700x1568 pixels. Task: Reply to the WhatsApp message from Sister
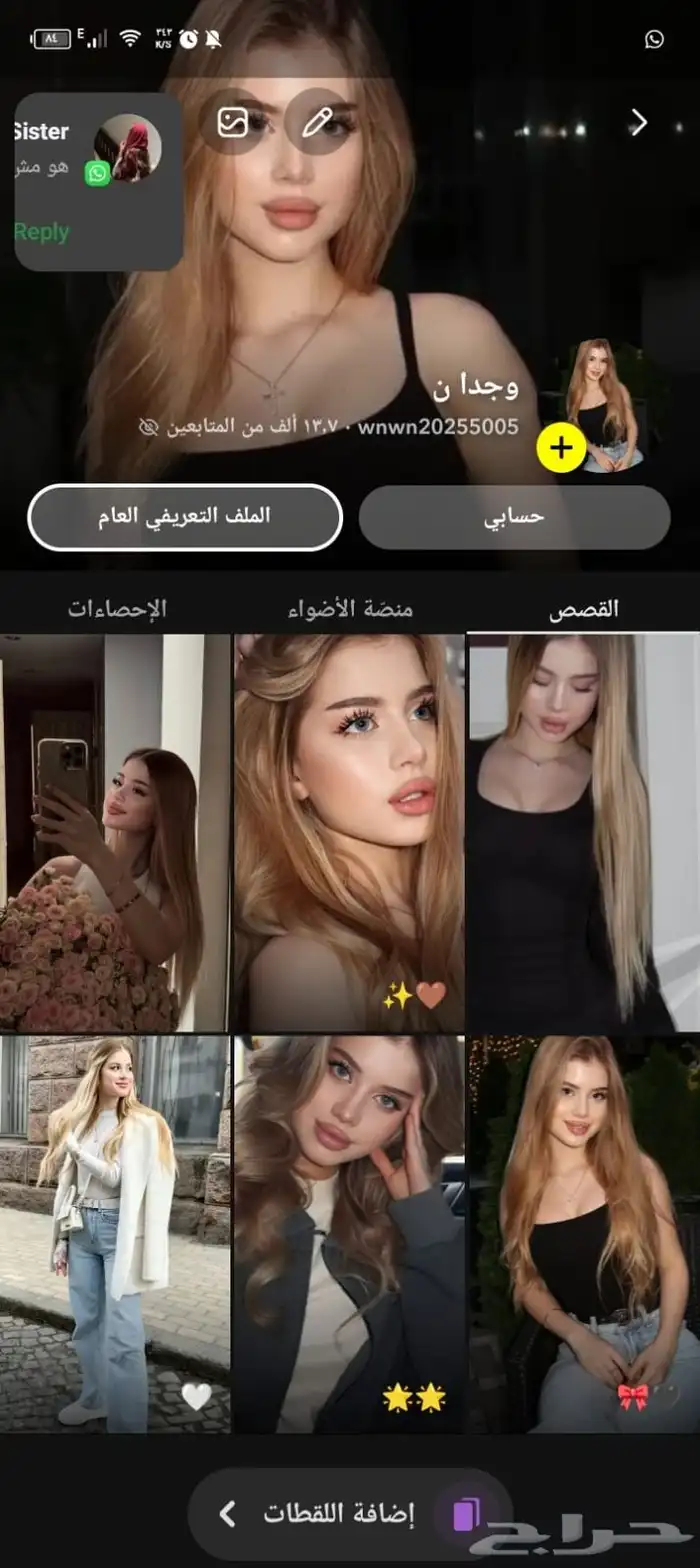click(42, 232)
